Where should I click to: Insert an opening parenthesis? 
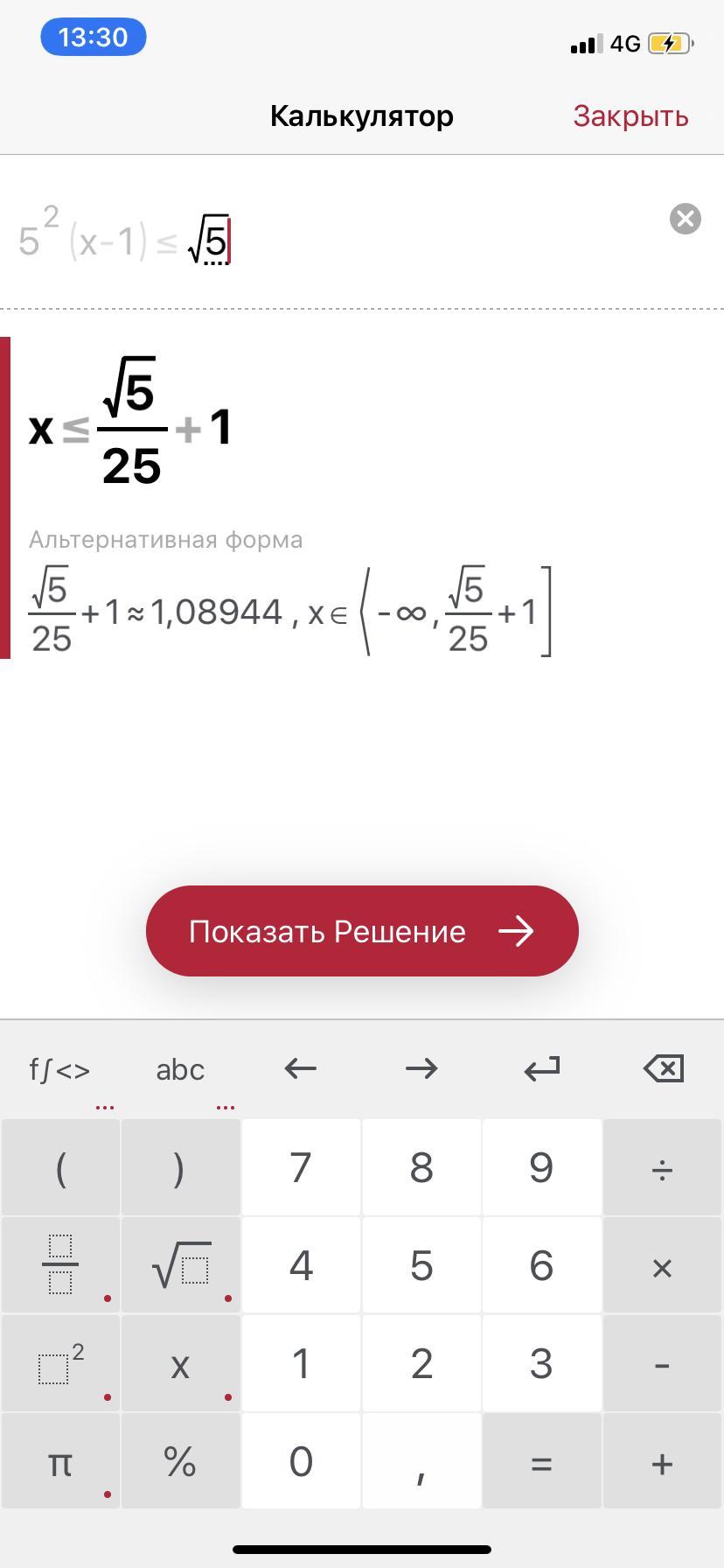60,1167
